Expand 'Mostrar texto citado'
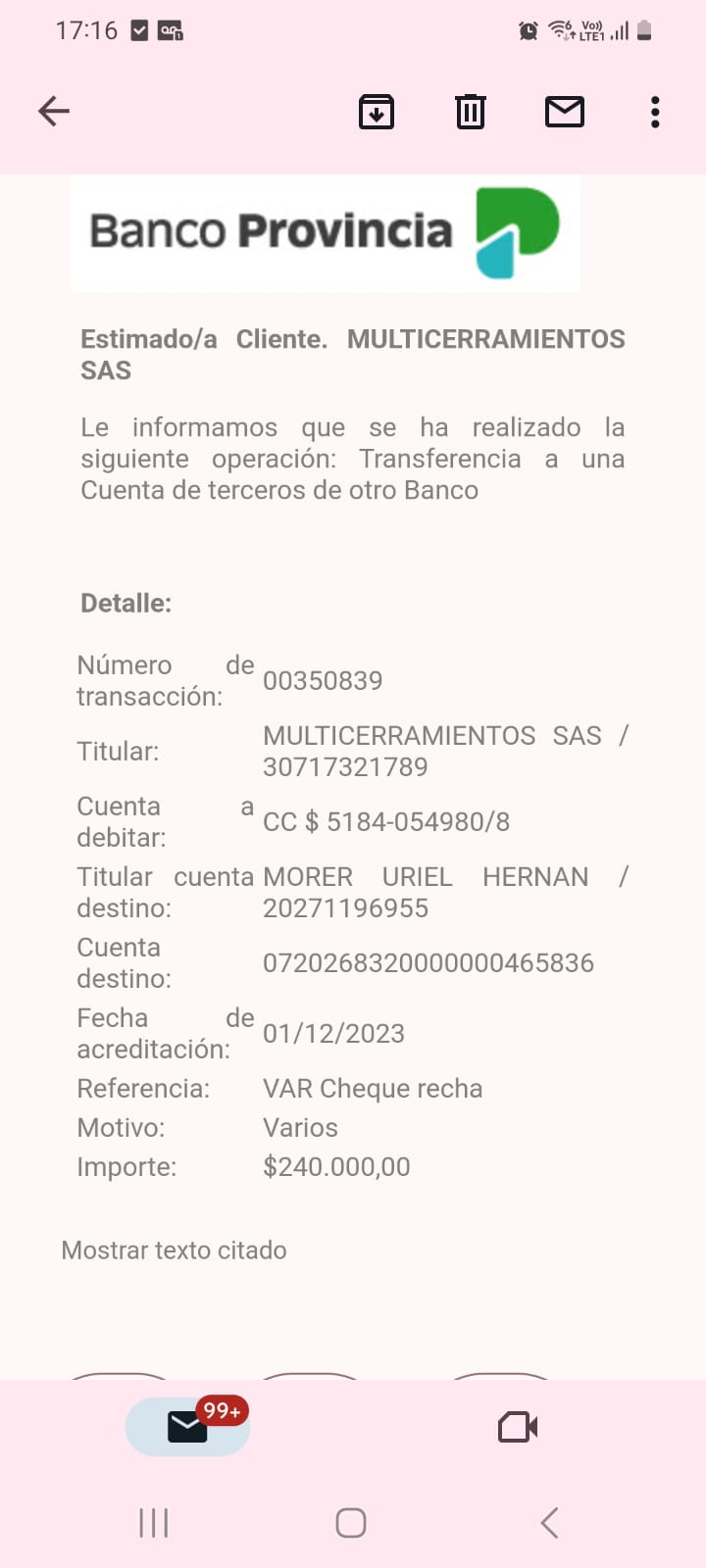The height and width of the screenshot is (1568, 706). 174,1250
